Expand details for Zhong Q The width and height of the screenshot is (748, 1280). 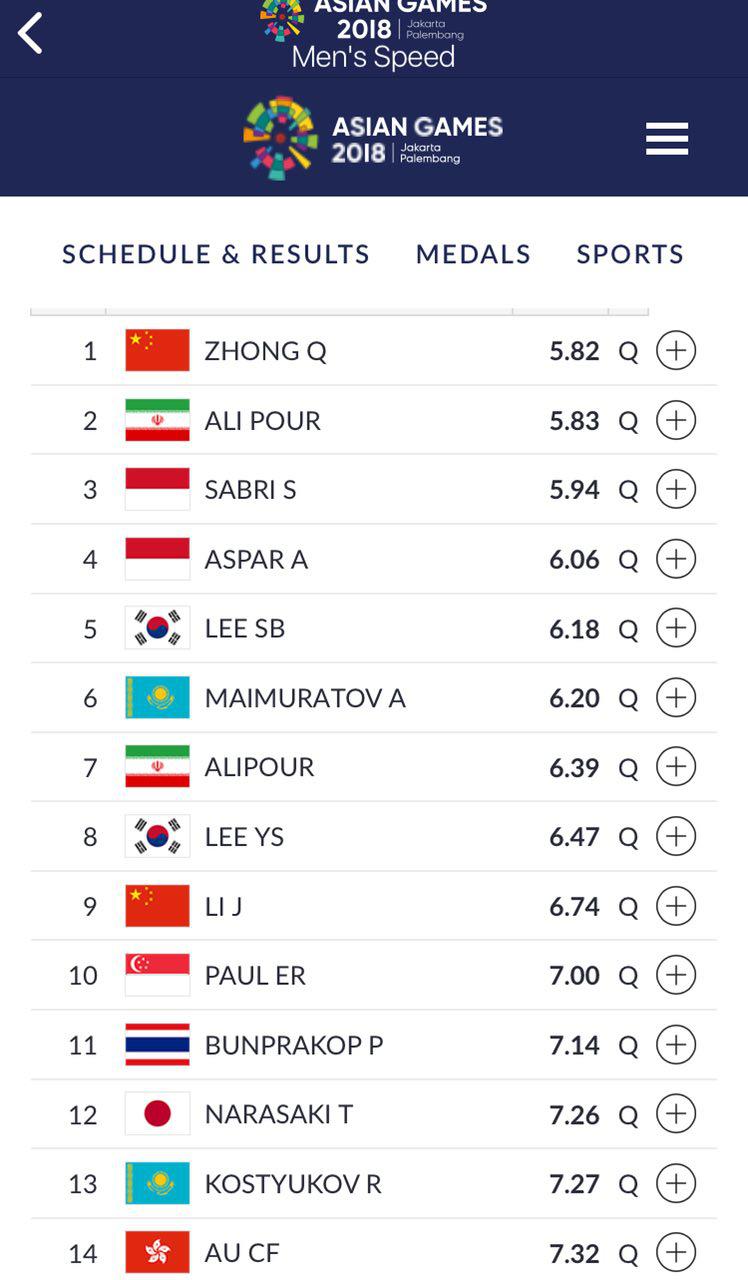click(676, 351)
